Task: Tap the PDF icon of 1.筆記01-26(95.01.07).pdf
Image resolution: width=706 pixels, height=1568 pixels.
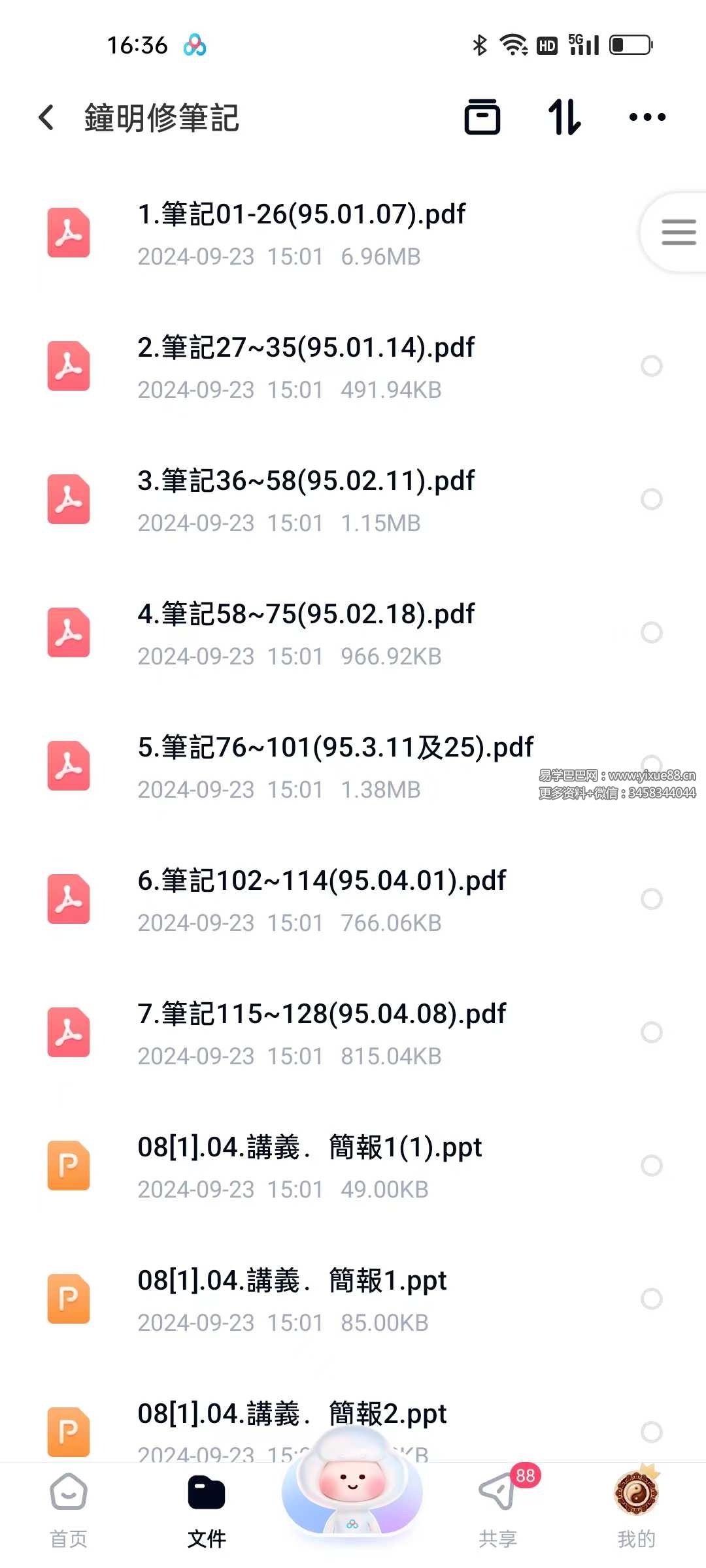Action: 68,233
